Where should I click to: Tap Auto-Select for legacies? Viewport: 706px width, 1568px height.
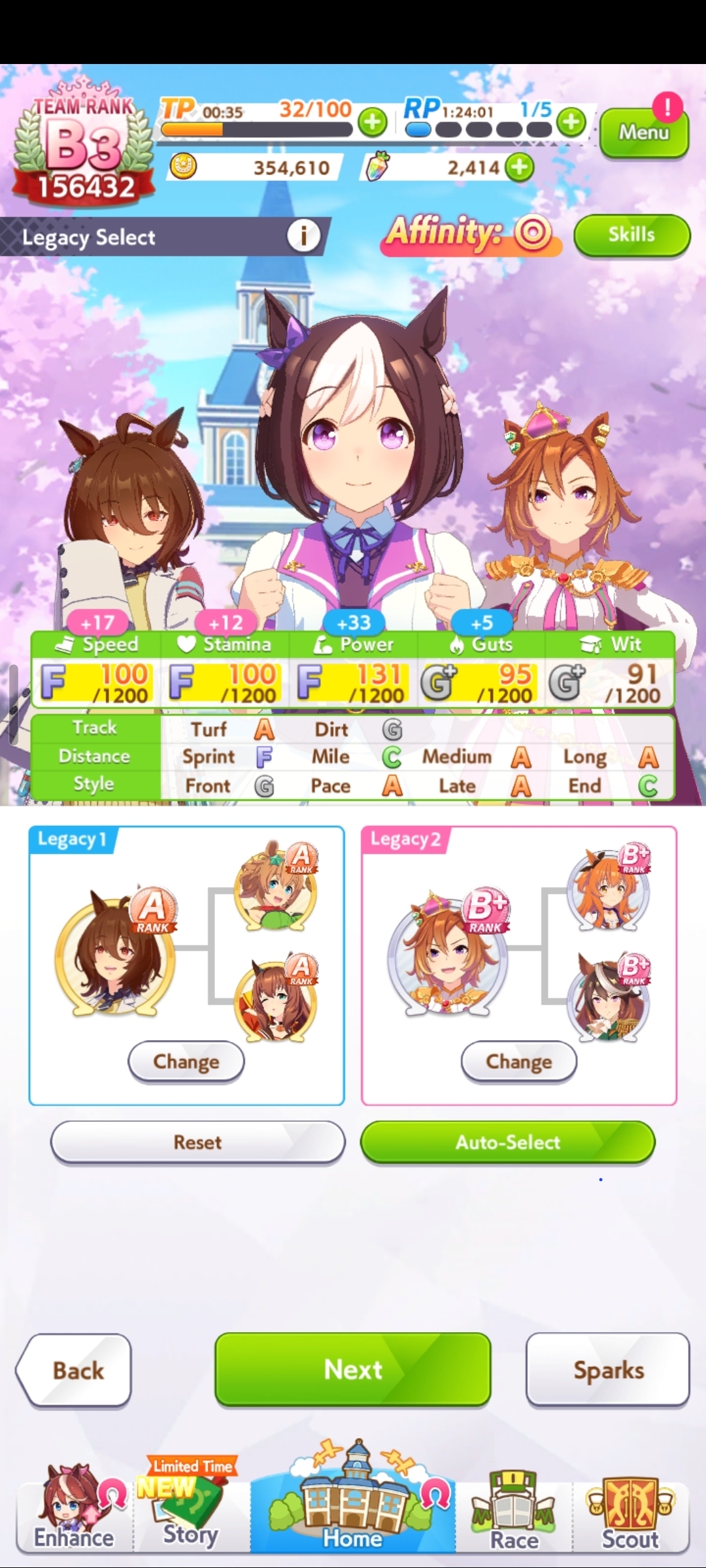pyautogui.click(x=508, y=1142)
